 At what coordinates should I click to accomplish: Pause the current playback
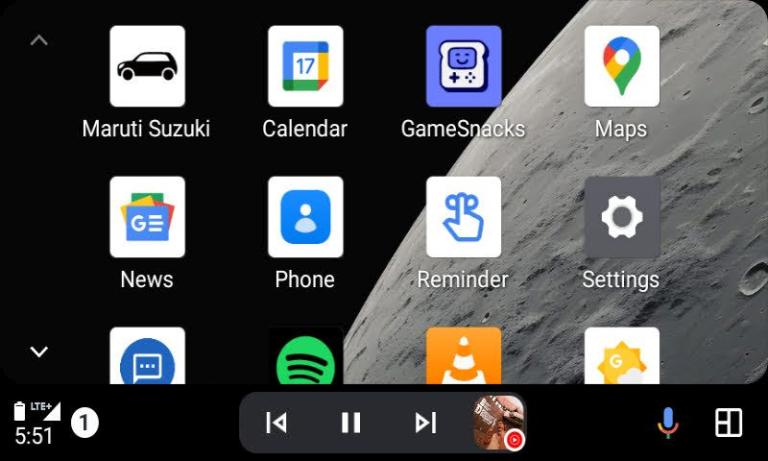(x=351, y=423)
